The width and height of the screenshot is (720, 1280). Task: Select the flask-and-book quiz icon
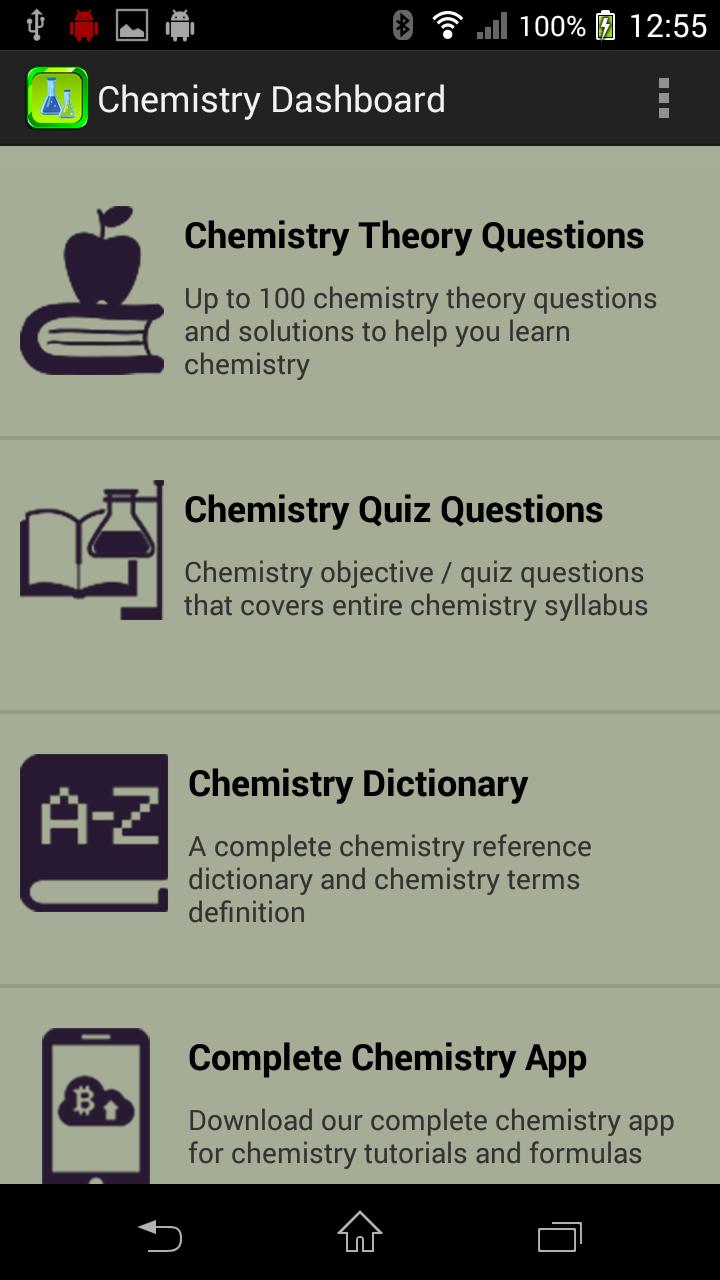pyautogui.click(x=92, y=550)
